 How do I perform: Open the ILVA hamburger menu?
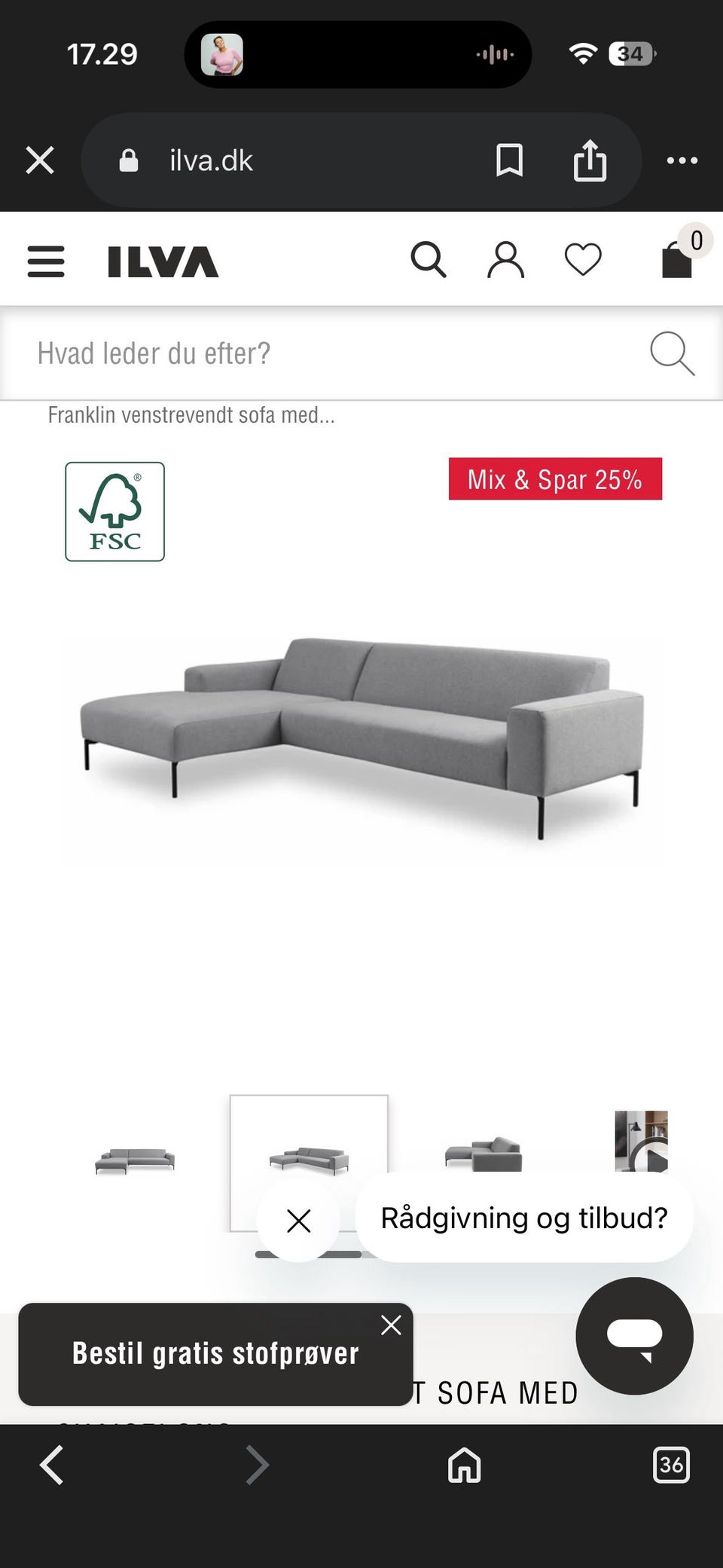[x=45, y=261]
